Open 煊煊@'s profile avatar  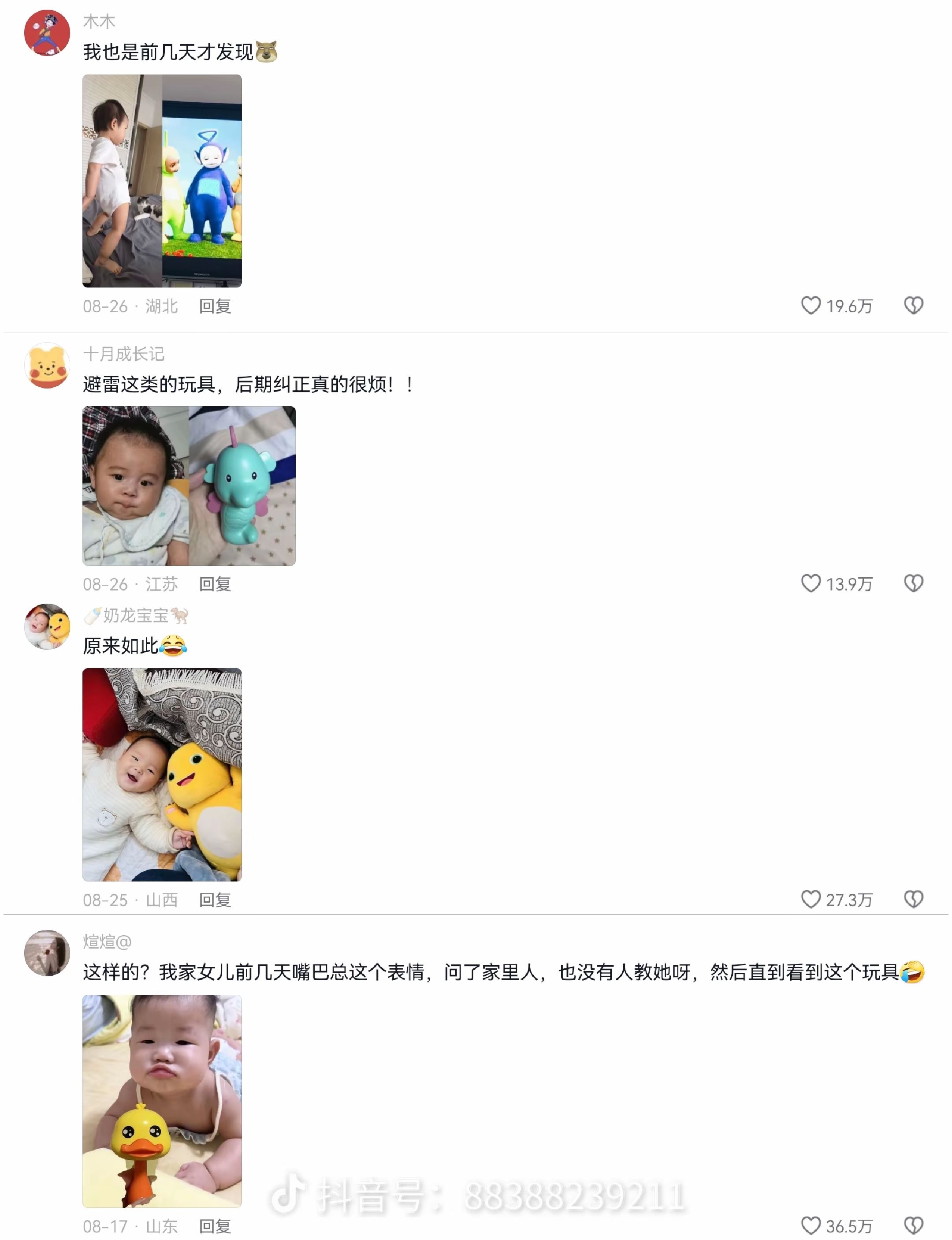(x=47, y=953)
